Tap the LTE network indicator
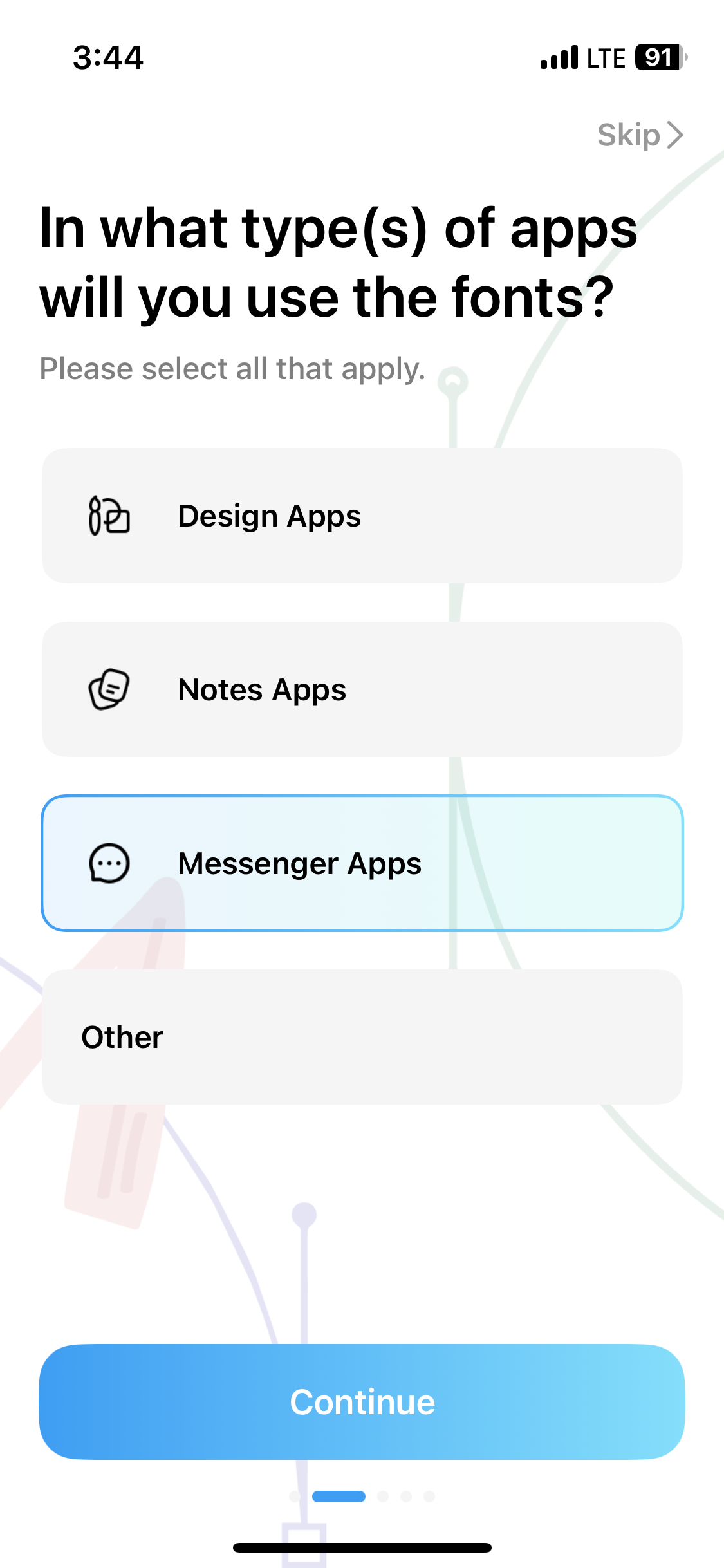The height and width of the screenshot is (1568, 724). pos(606,57)
